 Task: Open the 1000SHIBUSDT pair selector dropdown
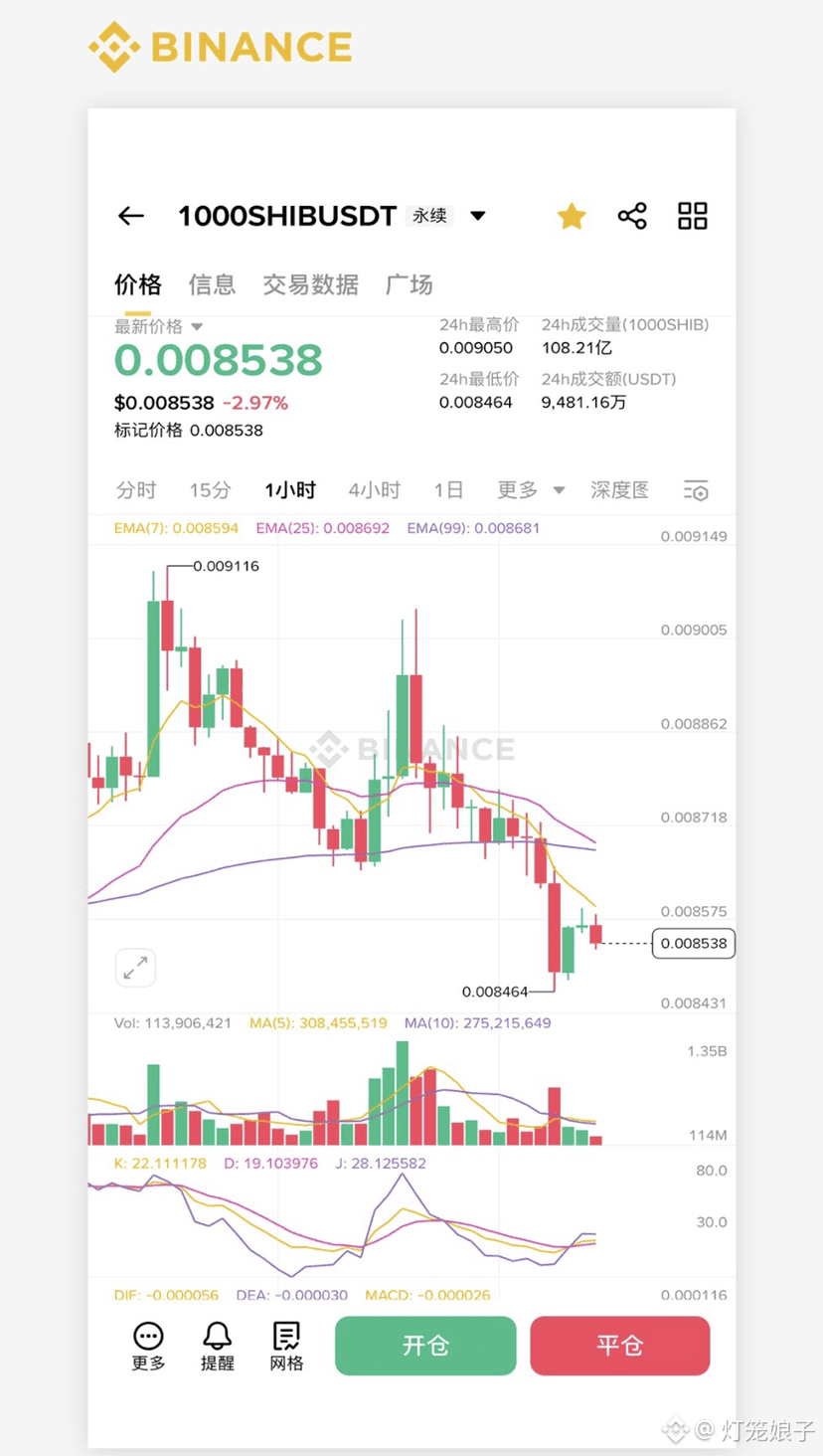point(478,216)
